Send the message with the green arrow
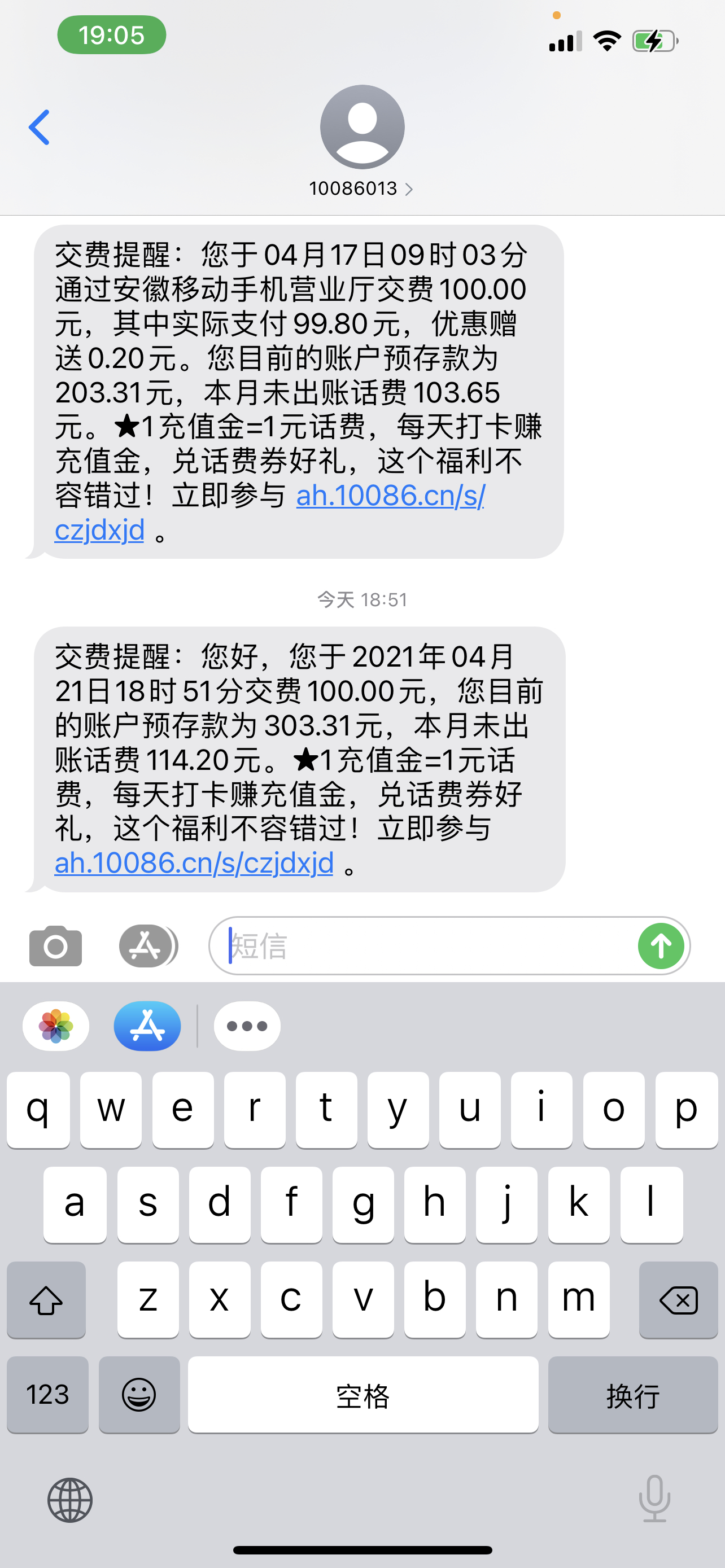This screenshot has width=725, height=1568. (661, 946)
